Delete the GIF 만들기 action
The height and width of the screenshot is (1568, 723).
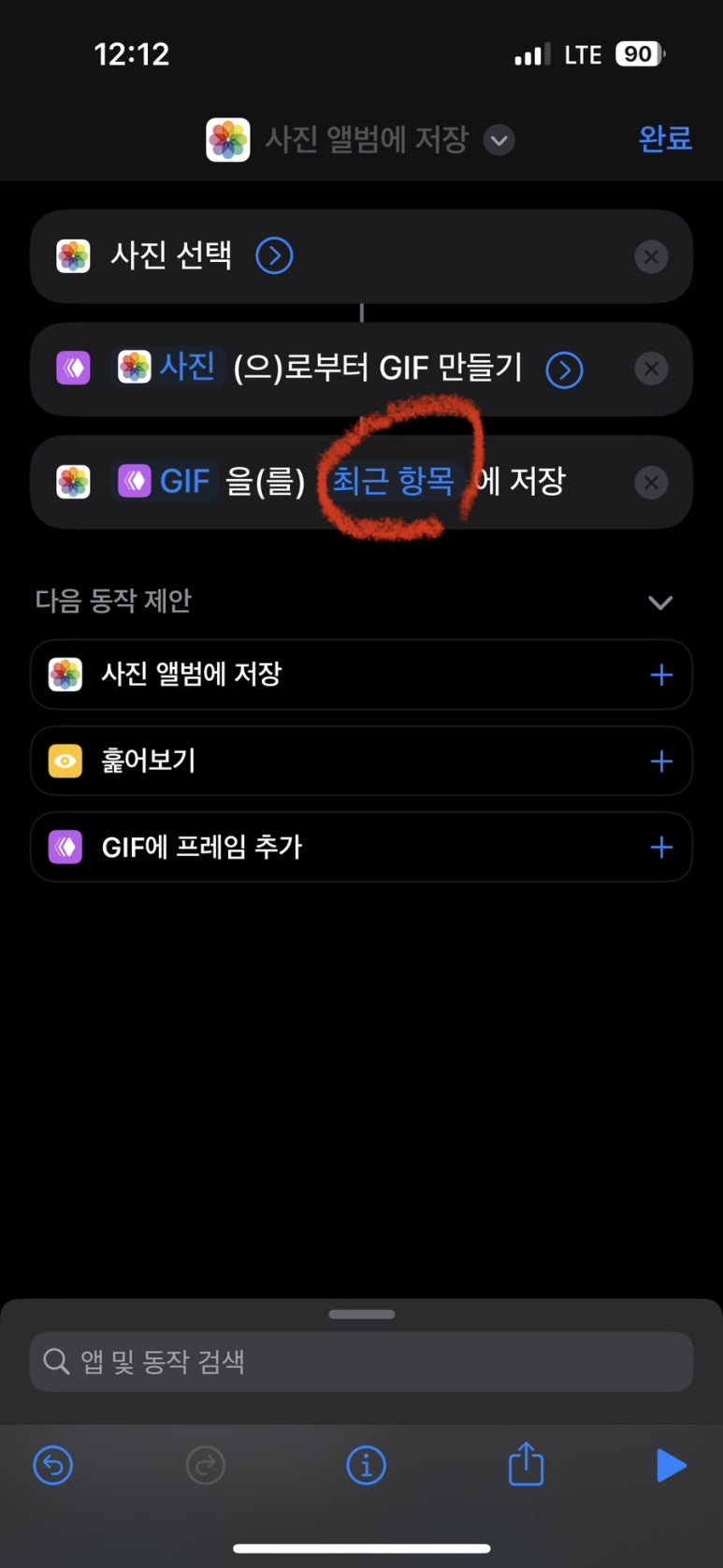(651, 370)
